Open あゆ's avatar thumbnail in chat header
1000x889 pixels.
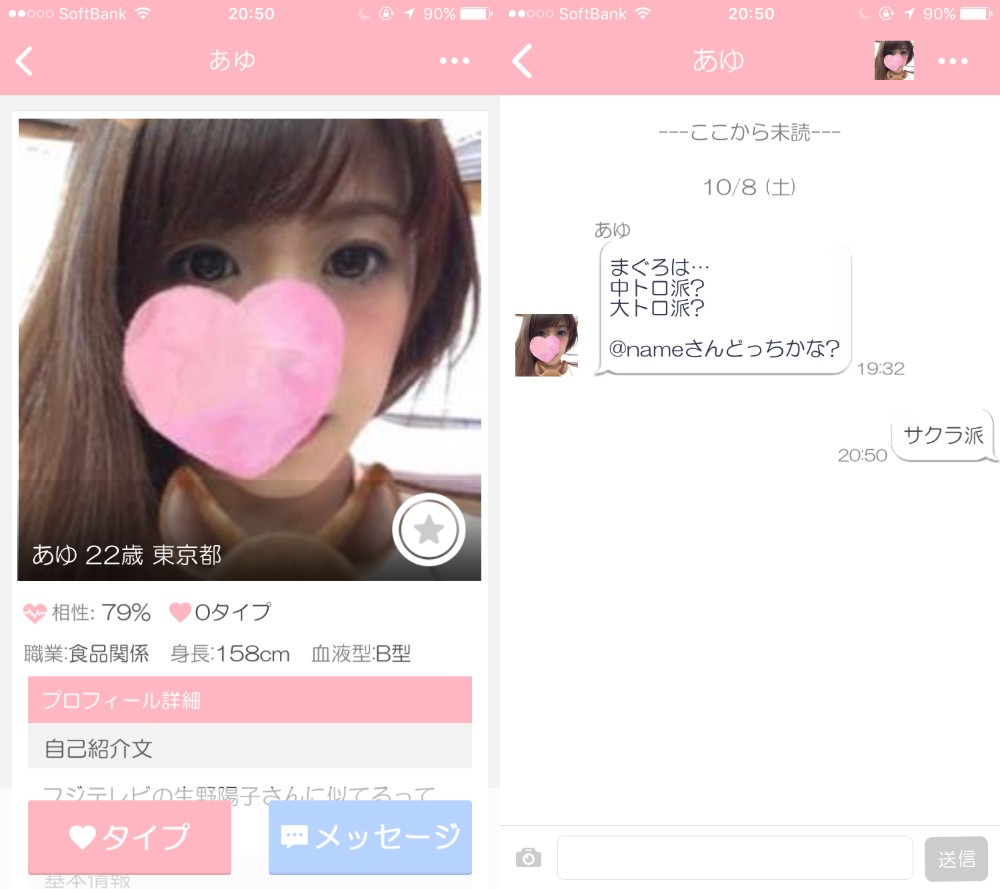(x=893, y=61)
